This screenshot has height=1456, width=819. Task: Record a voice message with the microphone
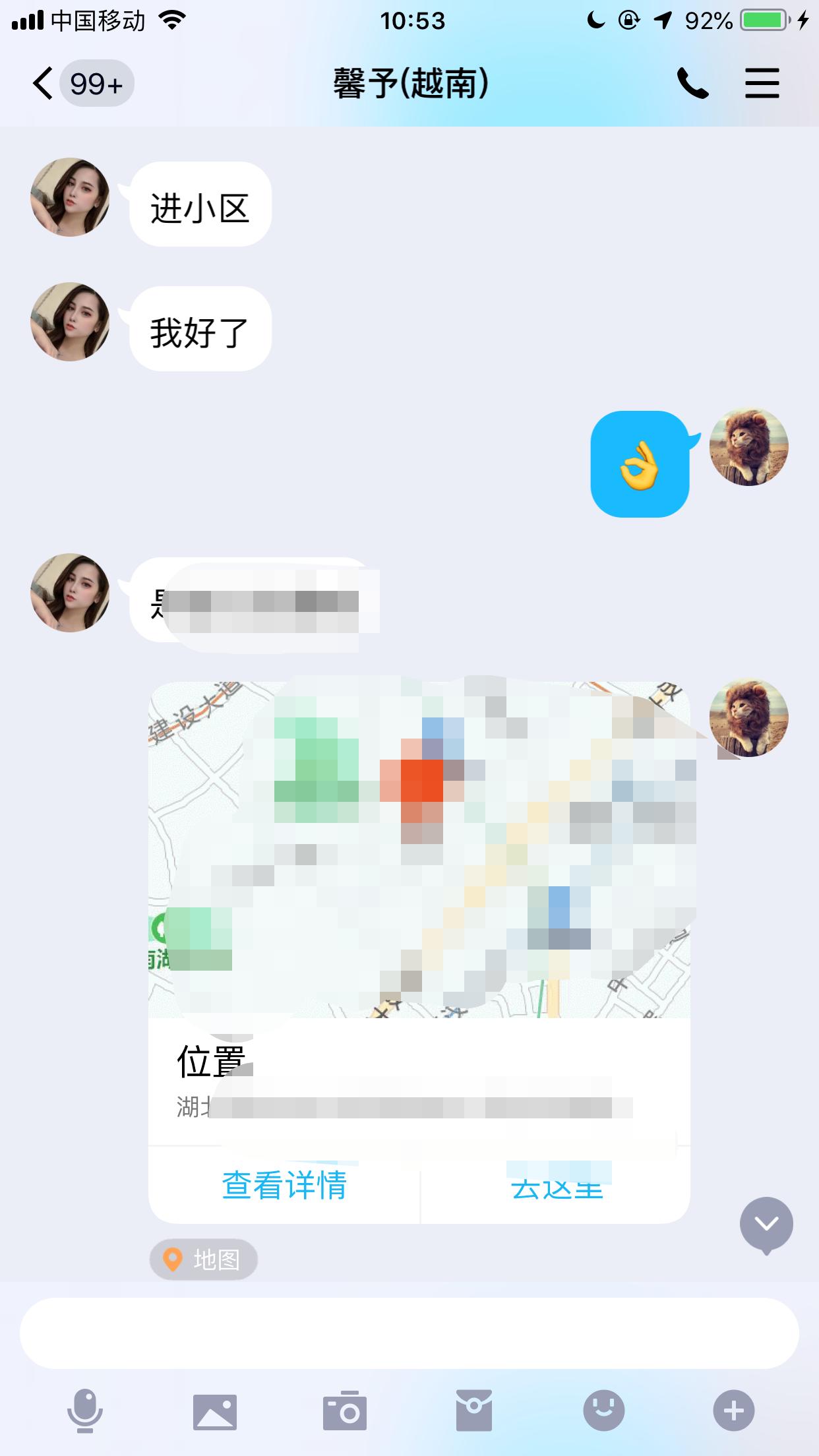coord(85,1411)
